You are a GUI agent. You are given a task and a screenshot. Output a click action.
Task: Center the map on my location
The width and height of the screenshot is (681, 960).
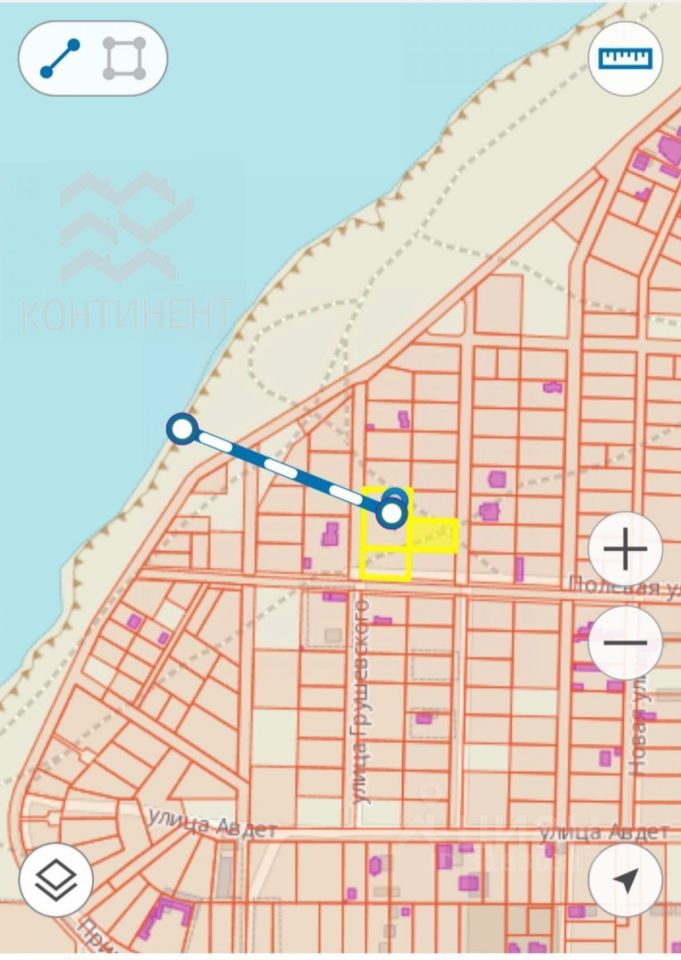pyautogui.click(x=625, y=881)
